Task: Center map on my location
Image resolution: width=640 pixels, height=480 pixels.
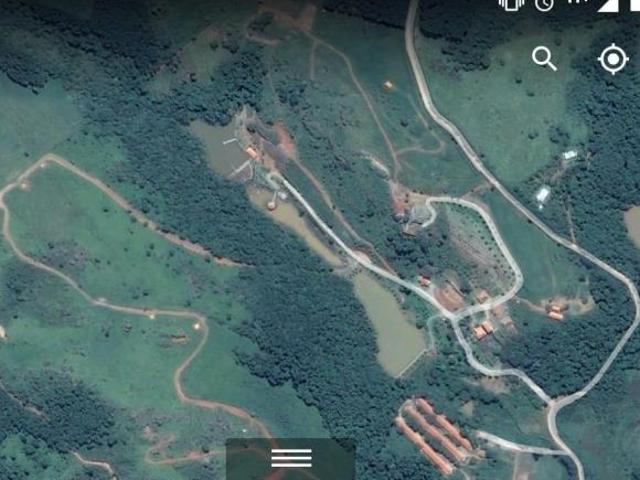Action: (x=613, y=59)
